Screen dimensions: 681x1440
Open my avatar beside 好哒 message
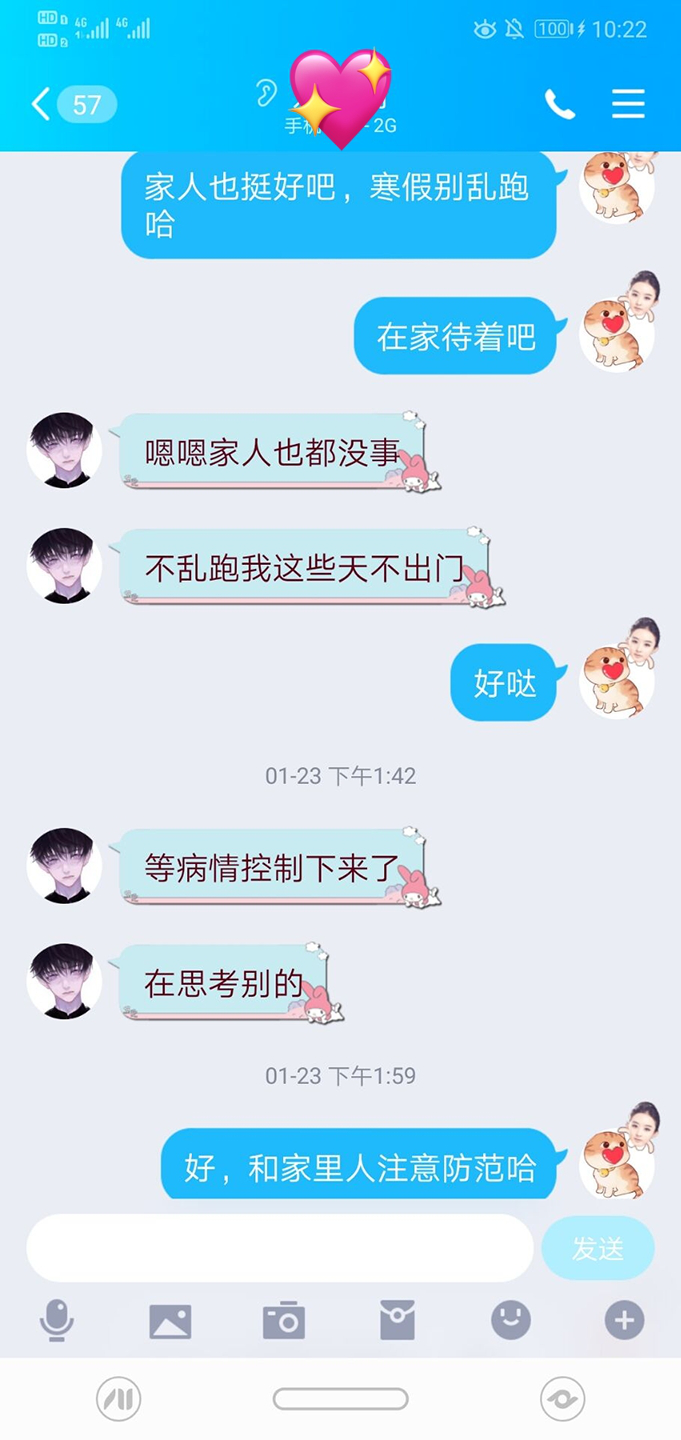click(617, 683)
